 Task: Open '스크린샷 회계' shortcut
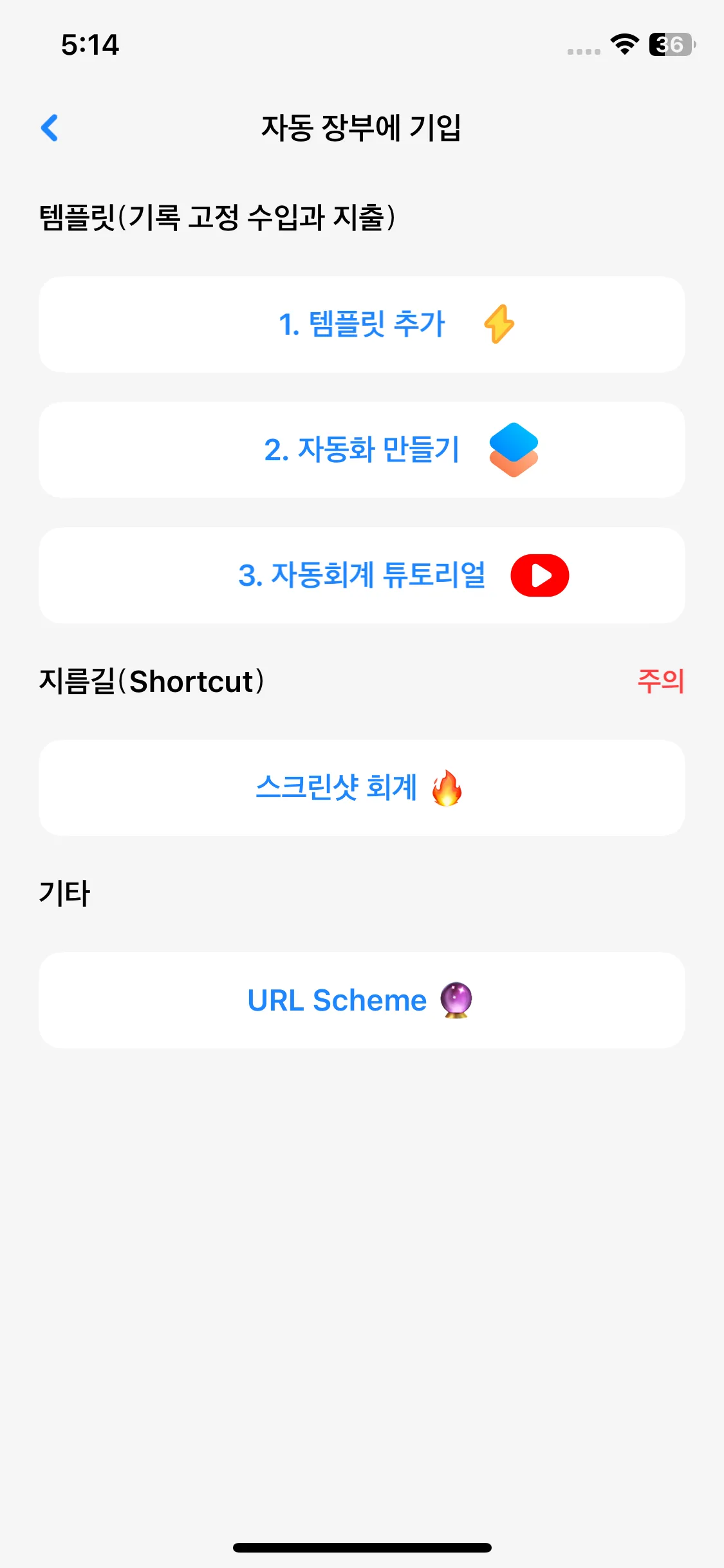coord(362,788)
